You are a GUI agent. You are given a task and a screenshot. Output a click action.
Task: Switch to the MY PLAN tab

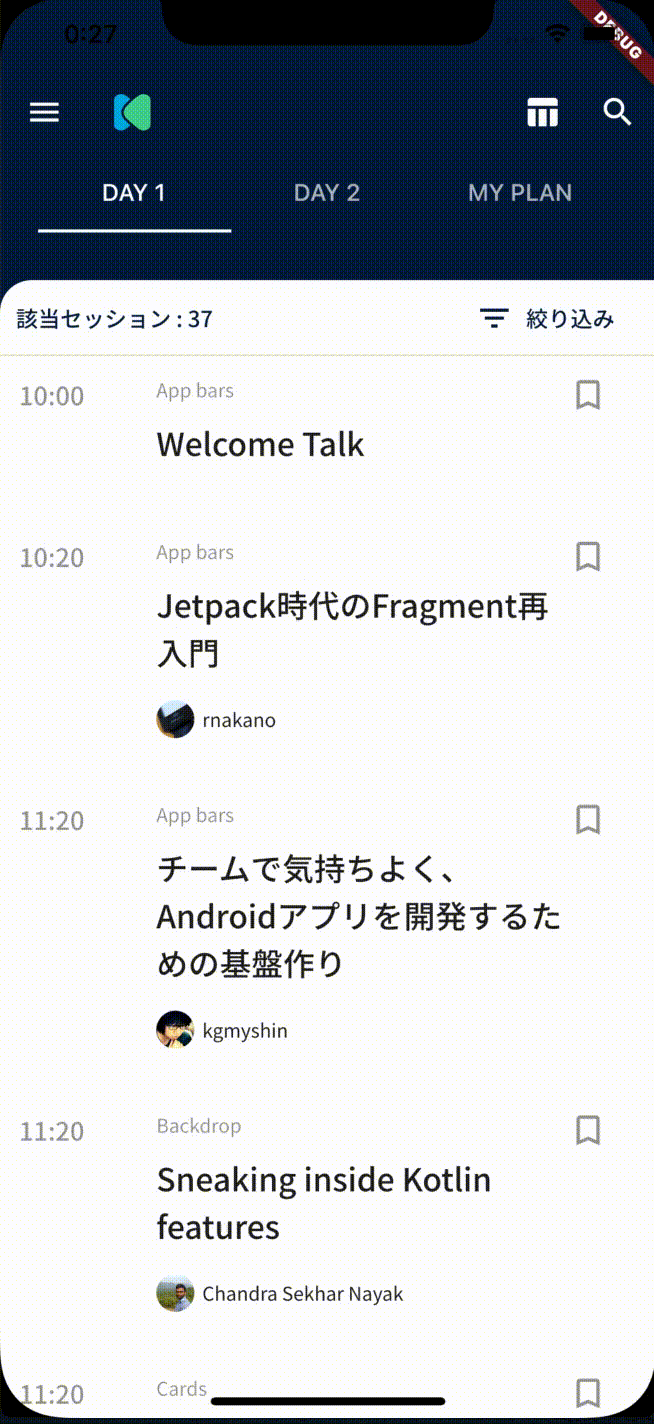point(520,193)
